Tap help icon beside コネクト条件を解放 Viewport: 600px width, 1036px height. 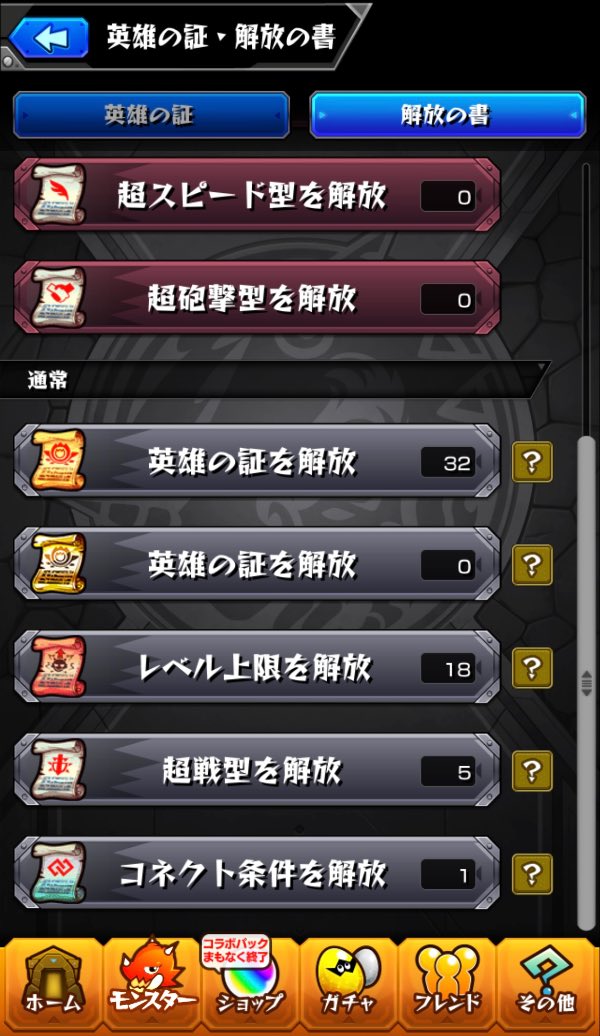point(532,874)
